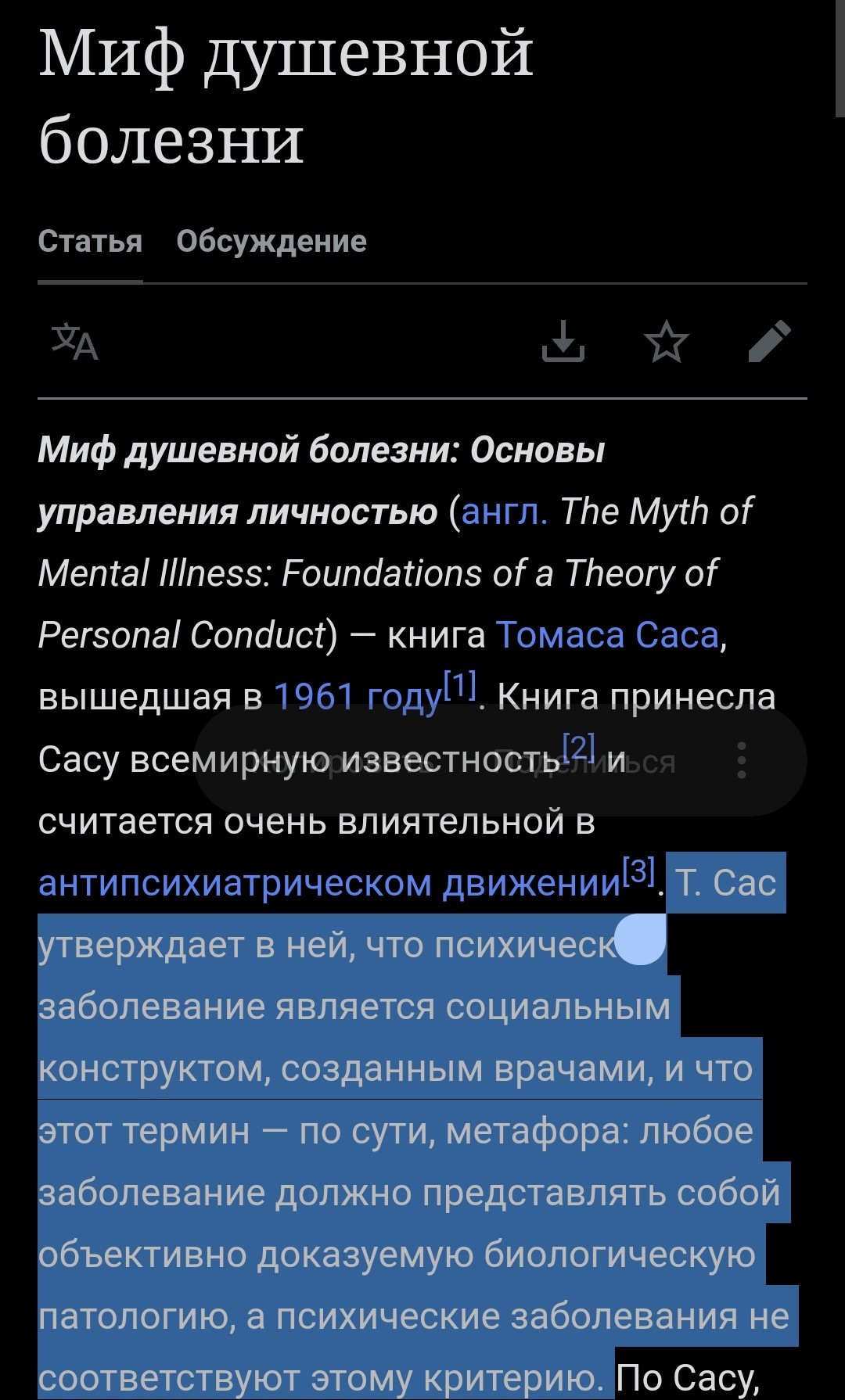This screenshot has height=1400, width=845.
Task: Select the Статья tab
Action: (x=90, y=242)
